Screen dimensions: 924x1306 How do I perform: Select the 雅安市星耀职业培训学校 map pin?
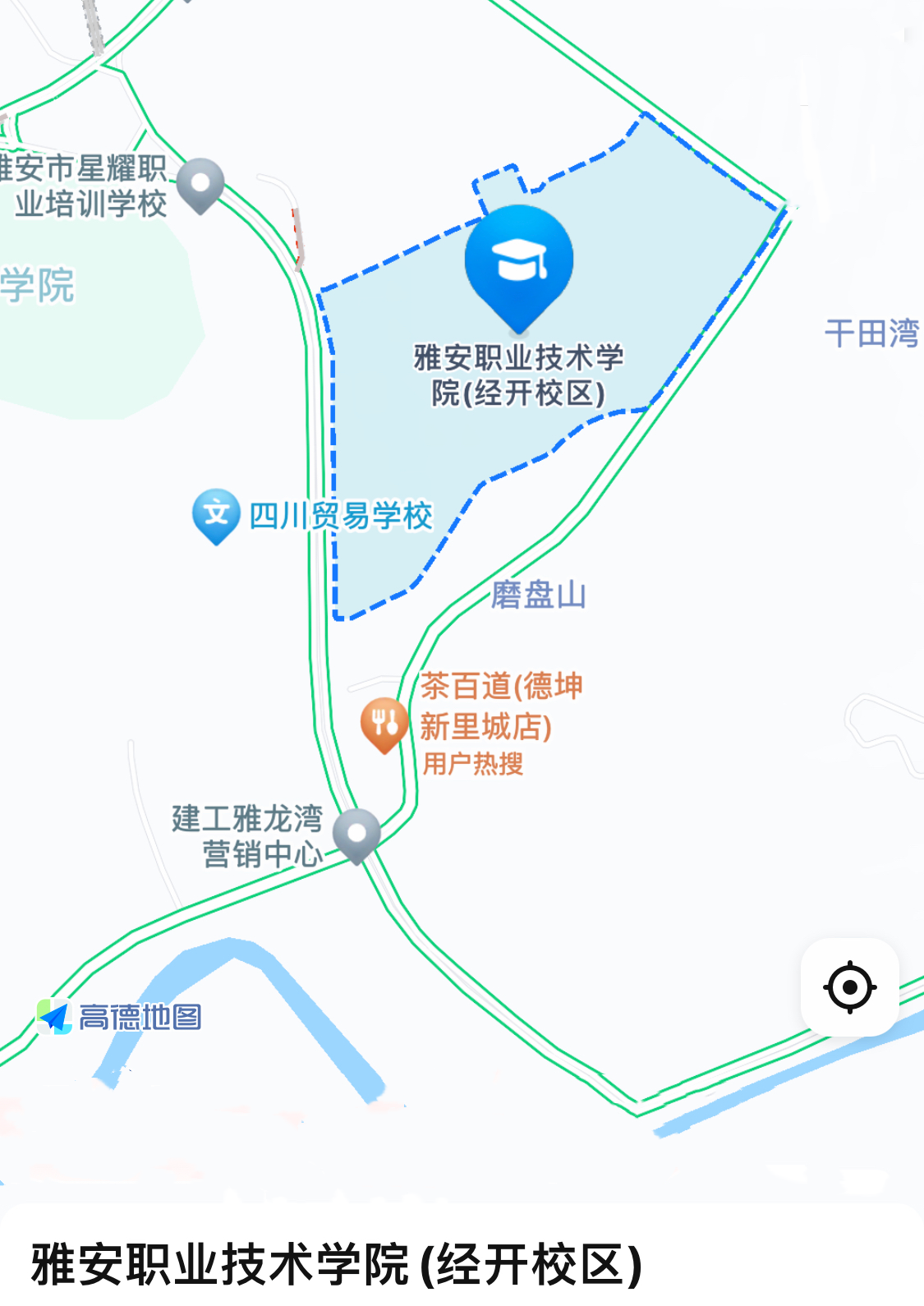[x=200, y=184]
